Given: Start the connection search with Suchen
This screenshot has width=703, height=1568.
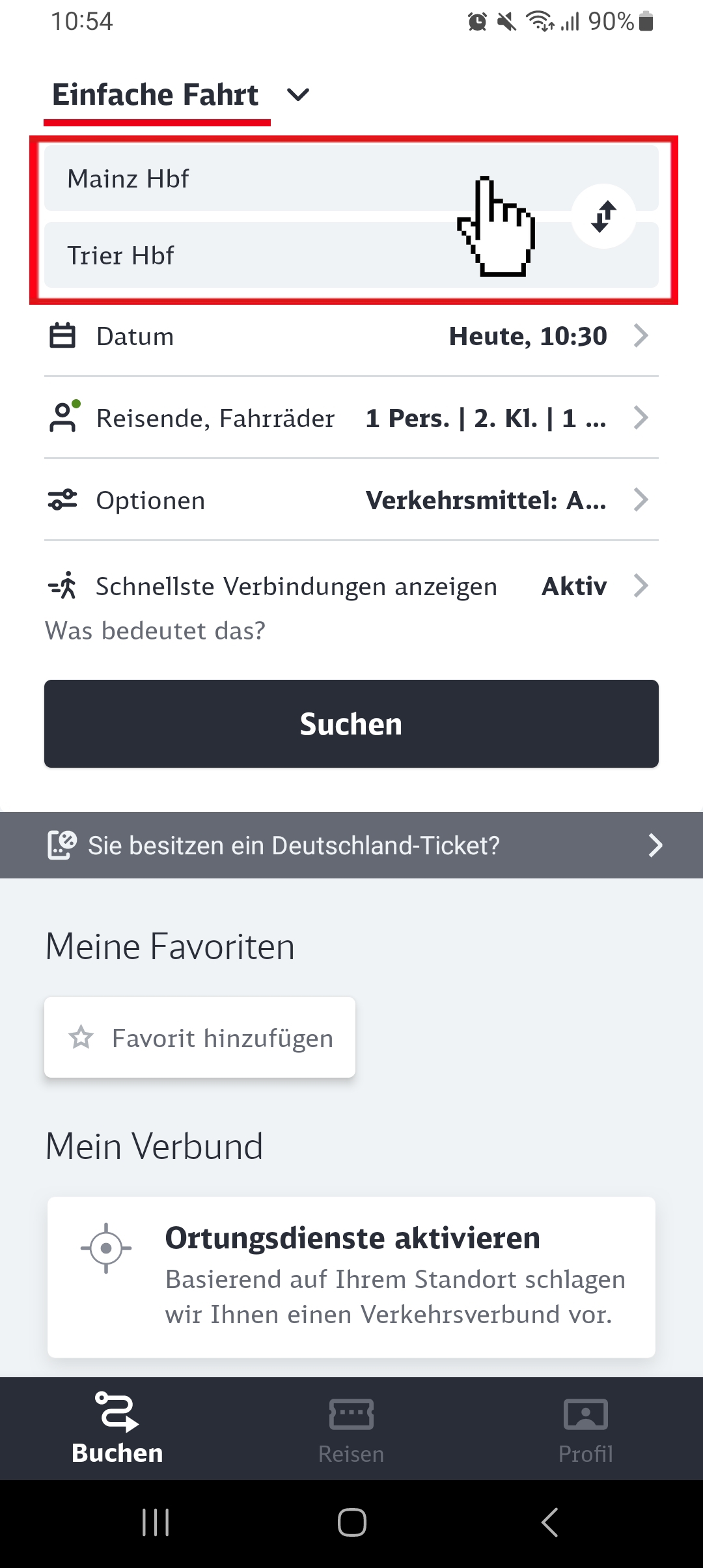Looking at the screenshot, I should click(x=351, y=723).
